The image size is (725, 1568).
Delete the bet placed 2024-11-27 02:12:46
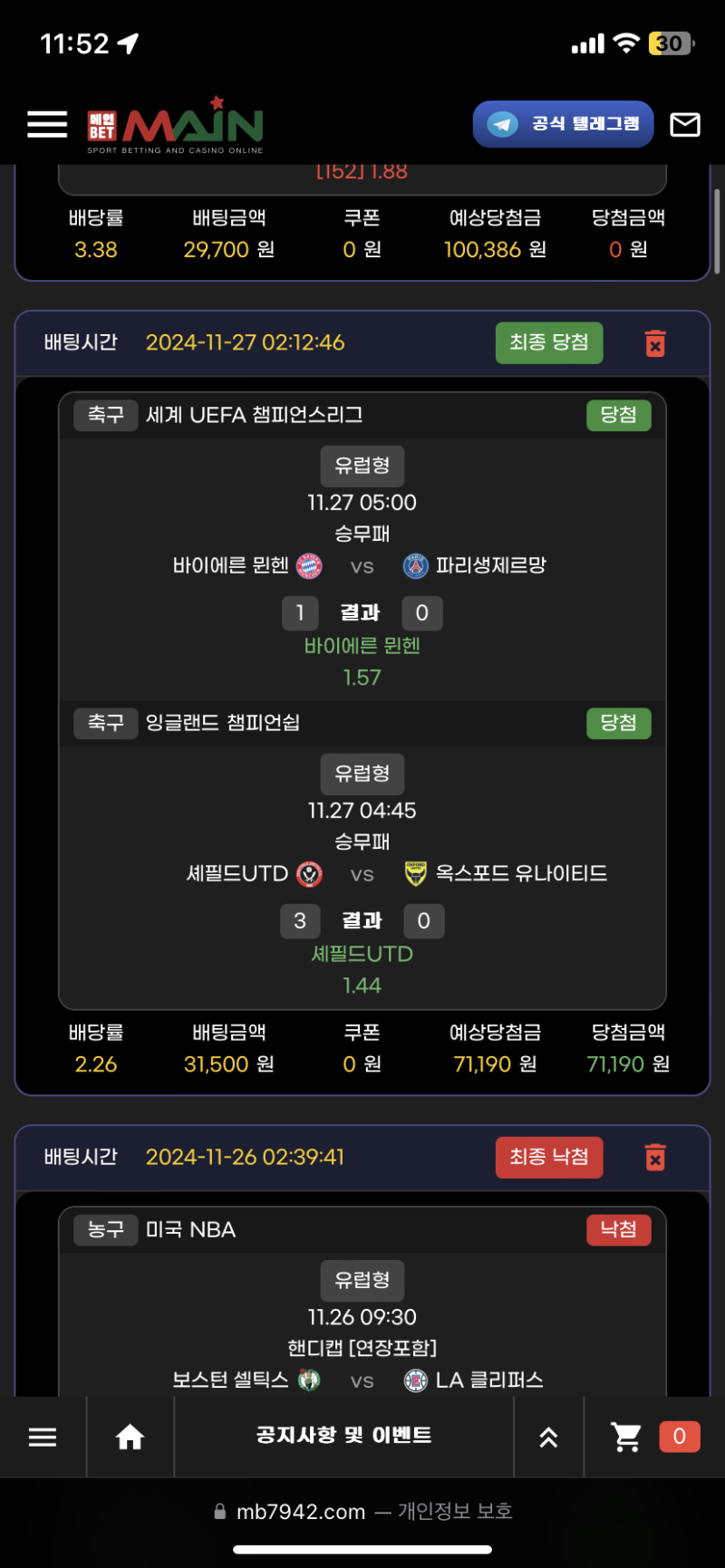click(x=654, y=343)
